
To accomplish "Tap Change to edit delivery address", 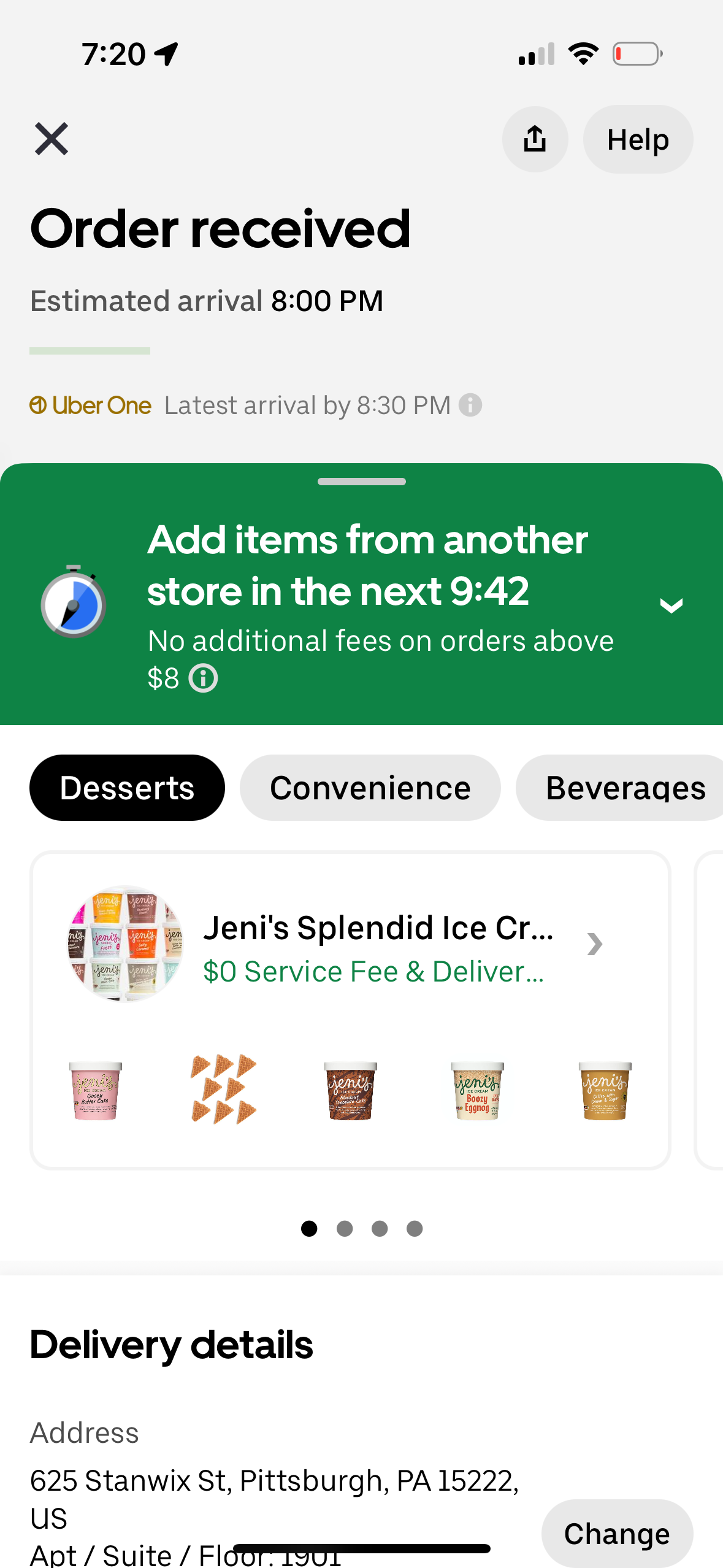I will click(617, 1532).
